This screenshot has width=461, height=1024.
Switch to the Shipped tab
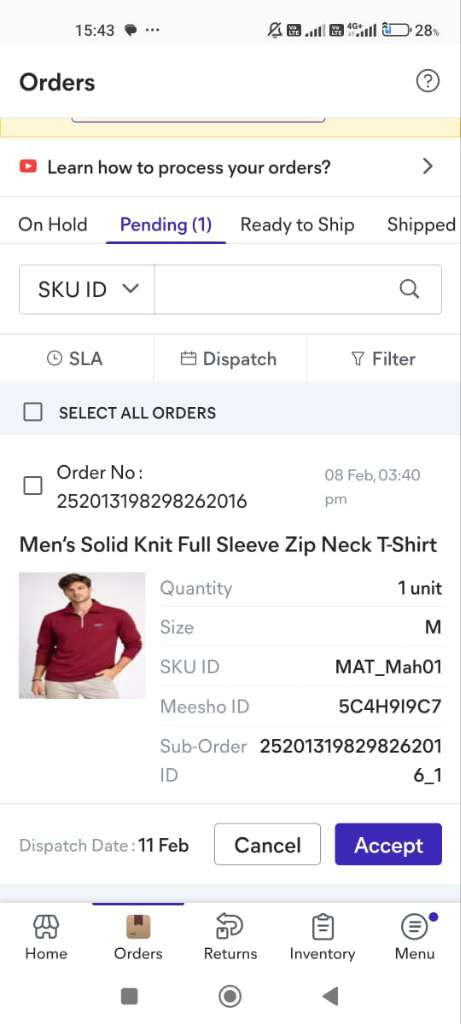click(421, 225)
